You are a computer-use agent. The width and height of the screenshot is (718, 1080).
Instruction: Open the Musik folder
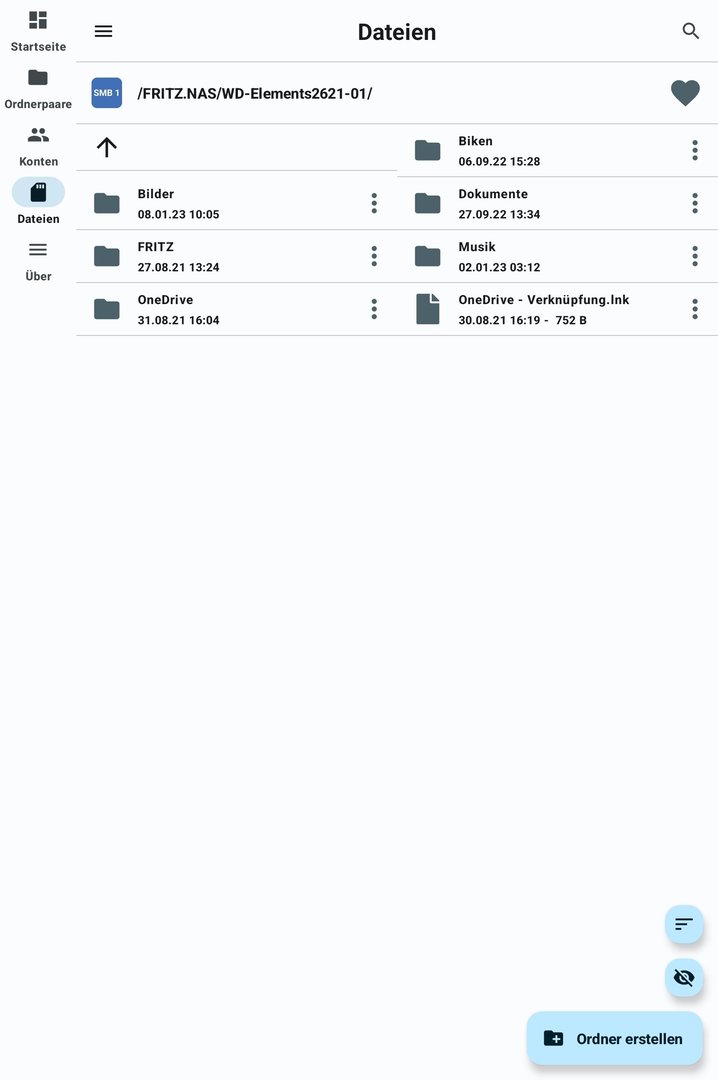(477, 256)
